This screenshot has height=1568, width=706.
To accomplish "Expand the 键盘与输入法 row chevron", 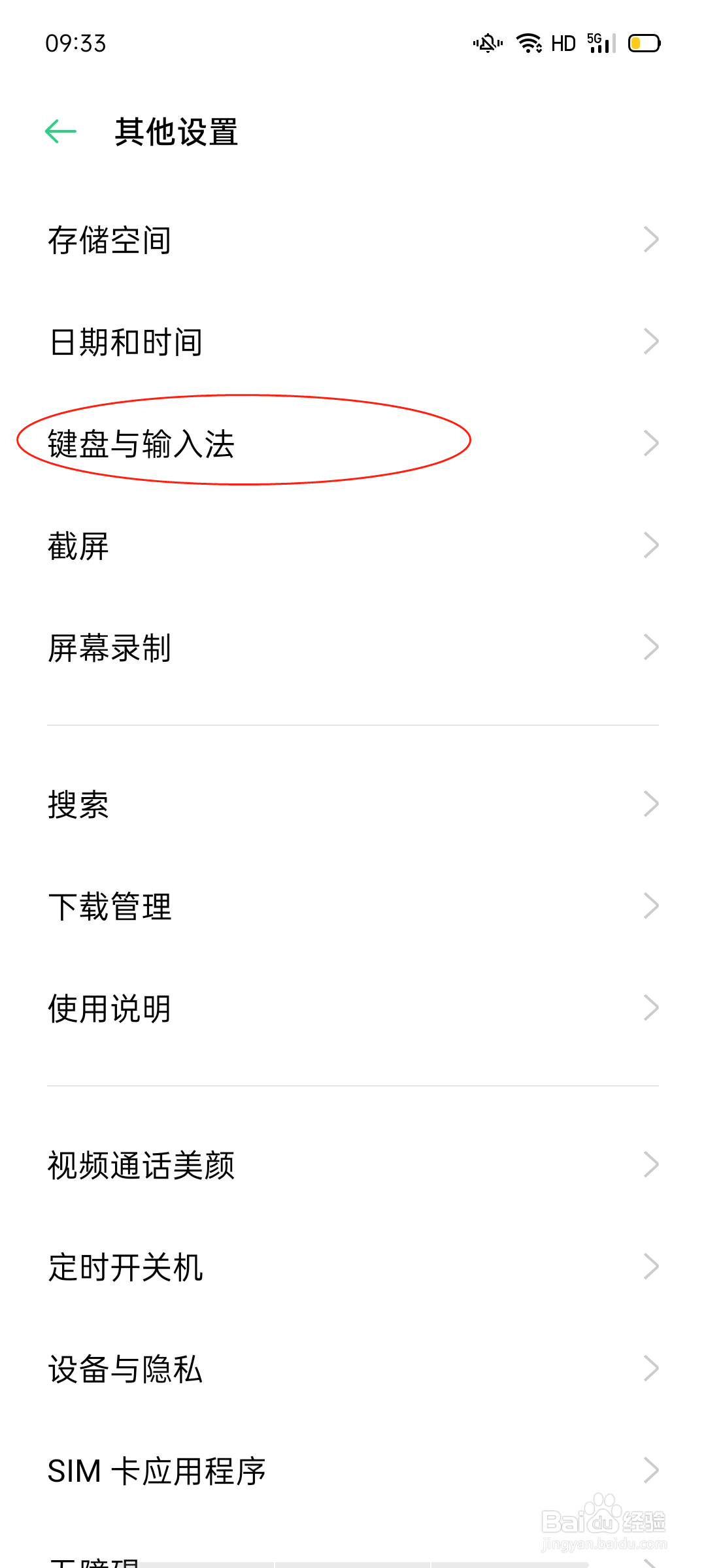I will point(652,443).
